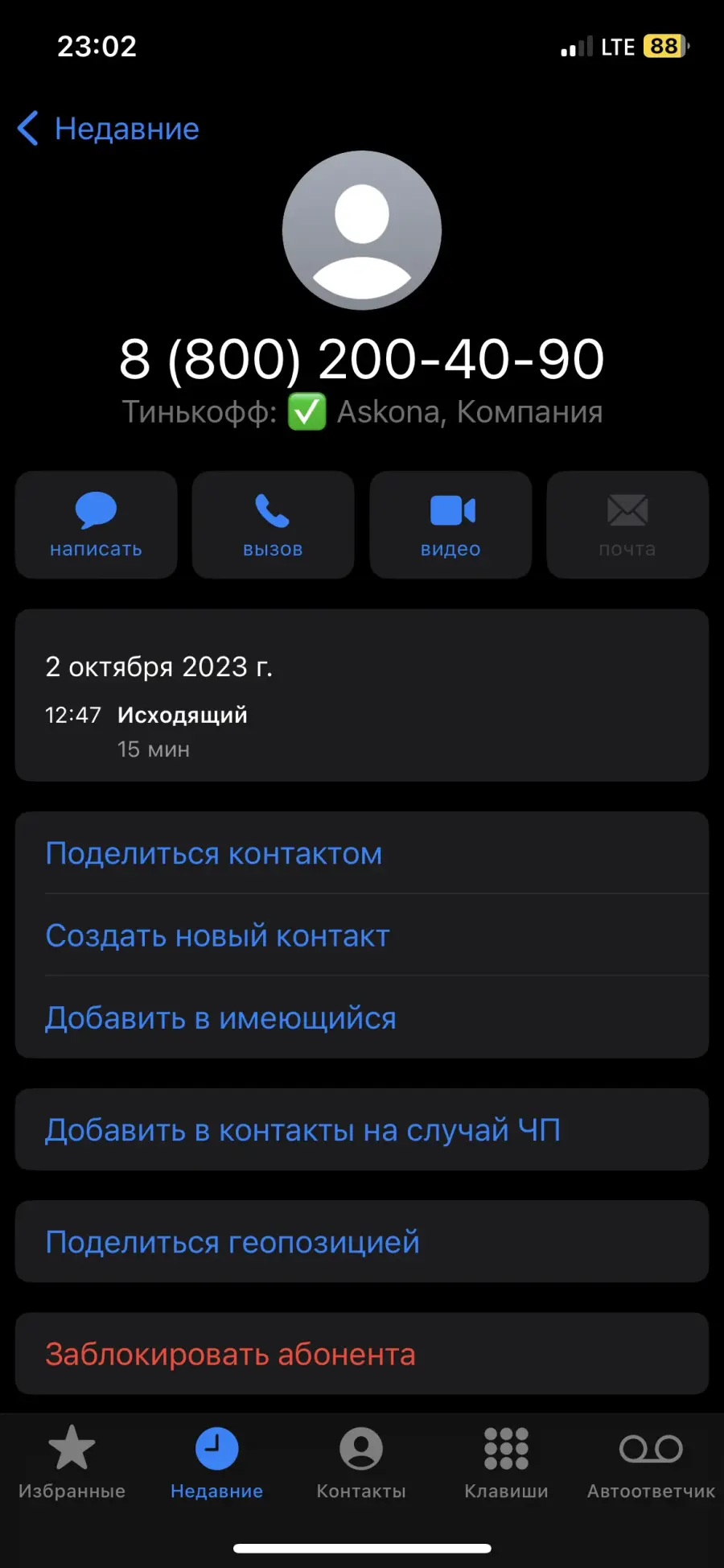724x1568 pixels.
Task: Open the Недавние tab
Action: tap(217, 1463)
